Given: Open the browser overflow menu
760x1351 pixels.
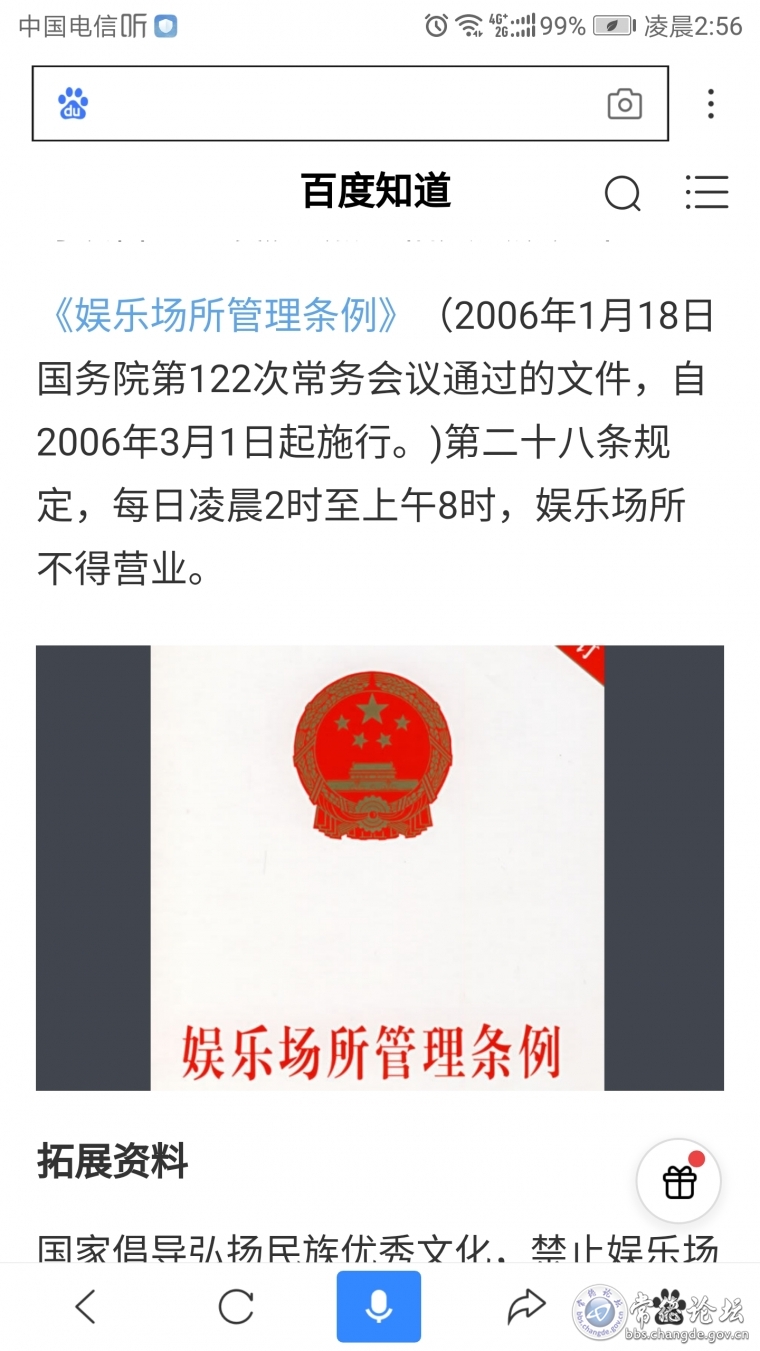Looking at the screenshot, I should [x=711, y=104].
